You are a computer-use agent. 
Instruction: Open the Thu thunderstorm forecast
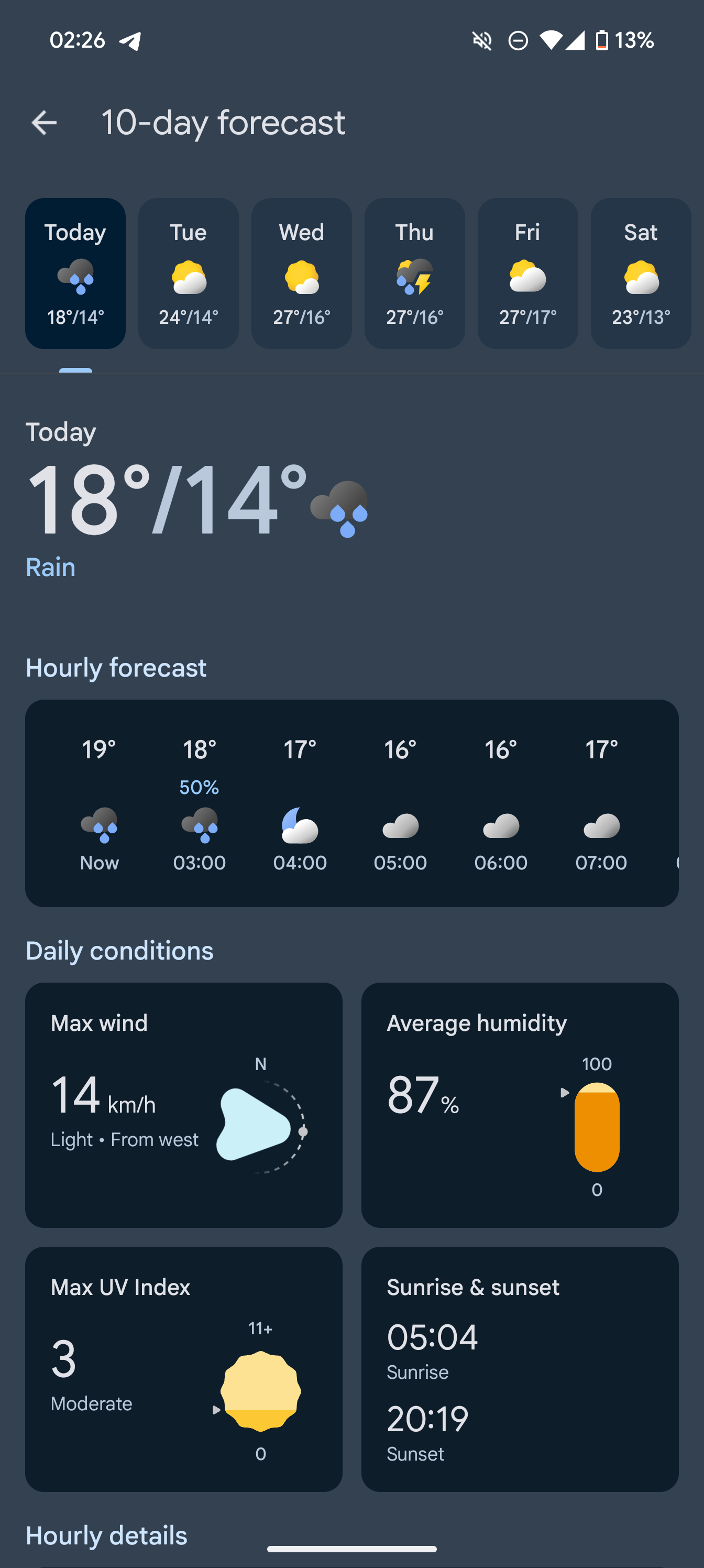pyautogui.click(x=415, y=274)
